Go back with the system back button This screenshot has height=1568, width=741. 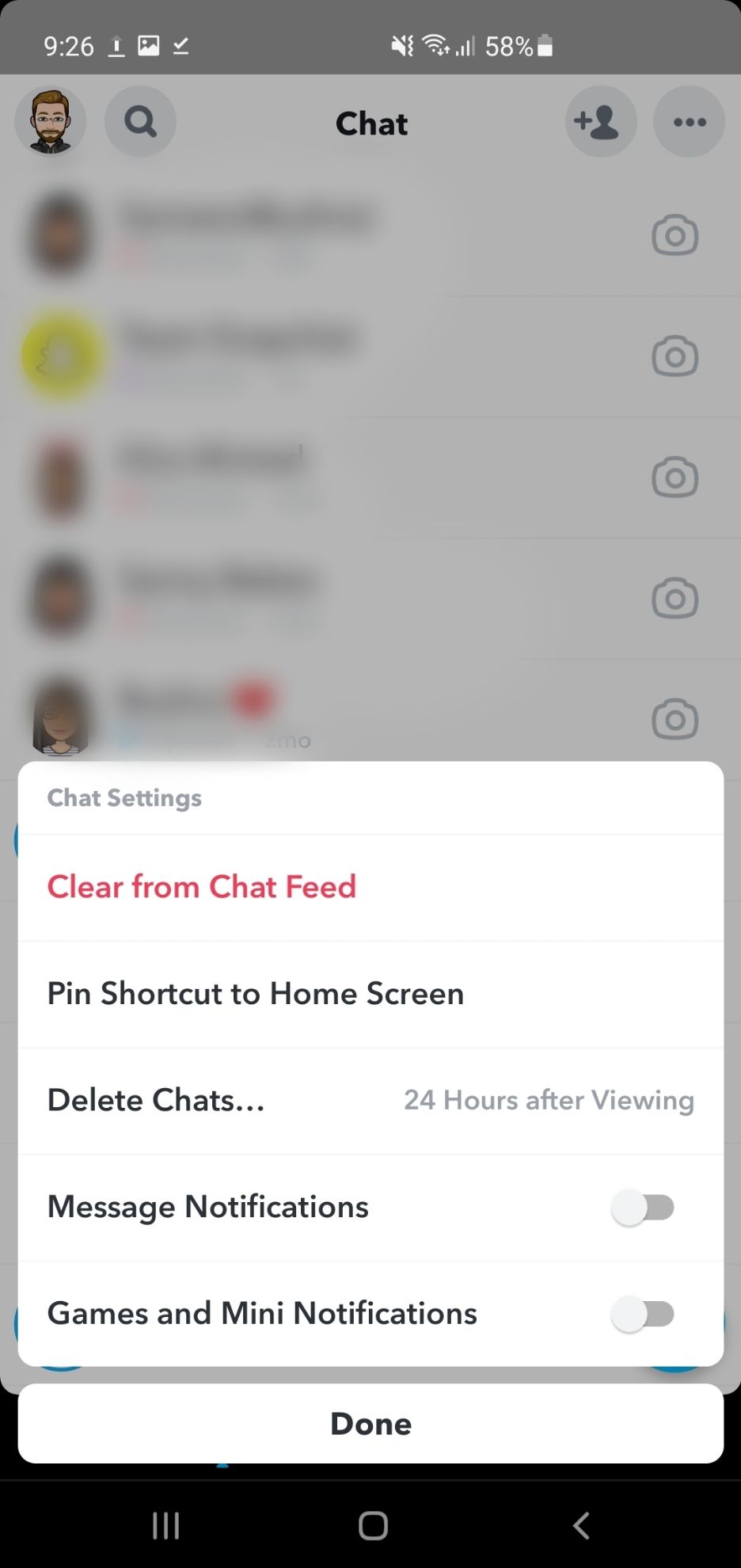(x=581, y=1524)
